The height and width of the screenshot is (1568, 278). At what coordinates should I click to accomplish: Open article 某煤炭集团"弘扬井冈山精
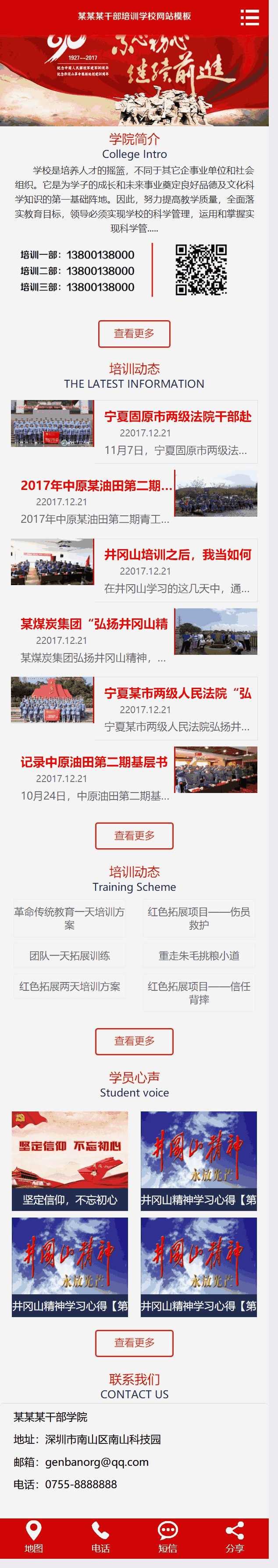[x=94, y=624]
